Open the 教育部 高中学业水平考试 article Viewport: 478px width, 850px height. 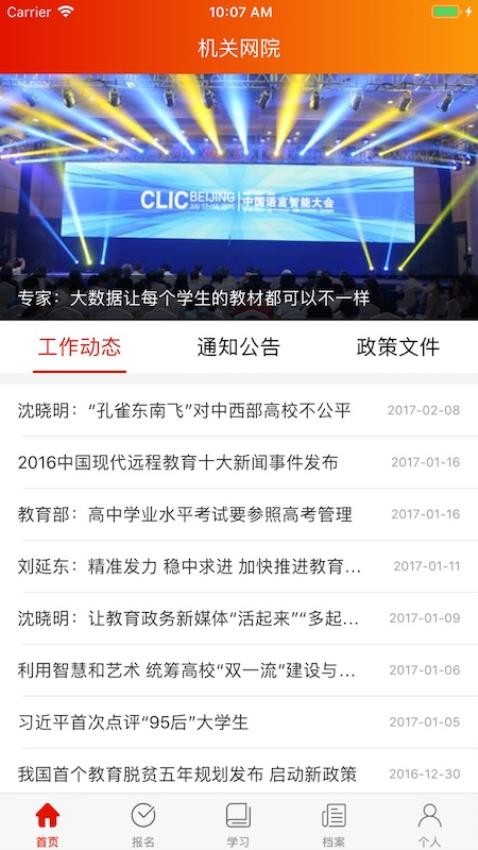coord(239,514)
